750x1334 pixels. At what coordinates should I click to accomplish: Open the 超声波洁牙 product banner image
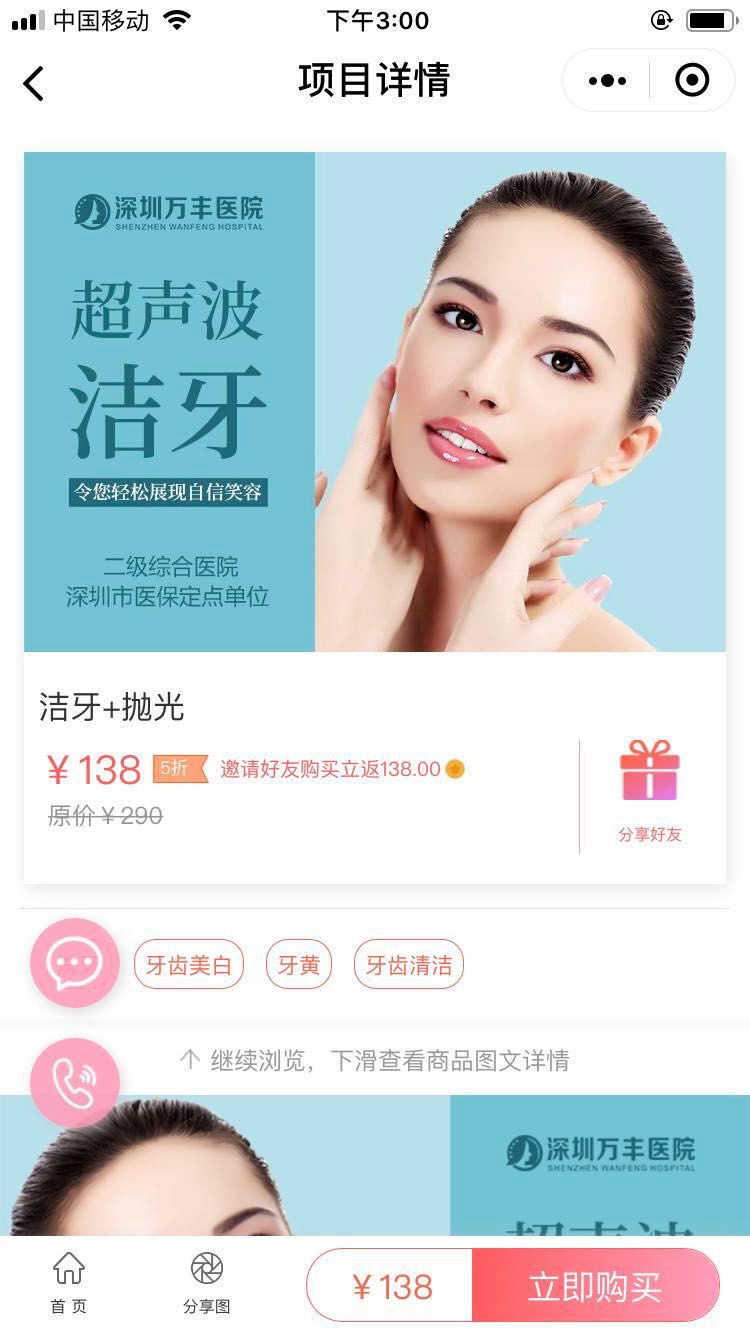click(375, 402)
